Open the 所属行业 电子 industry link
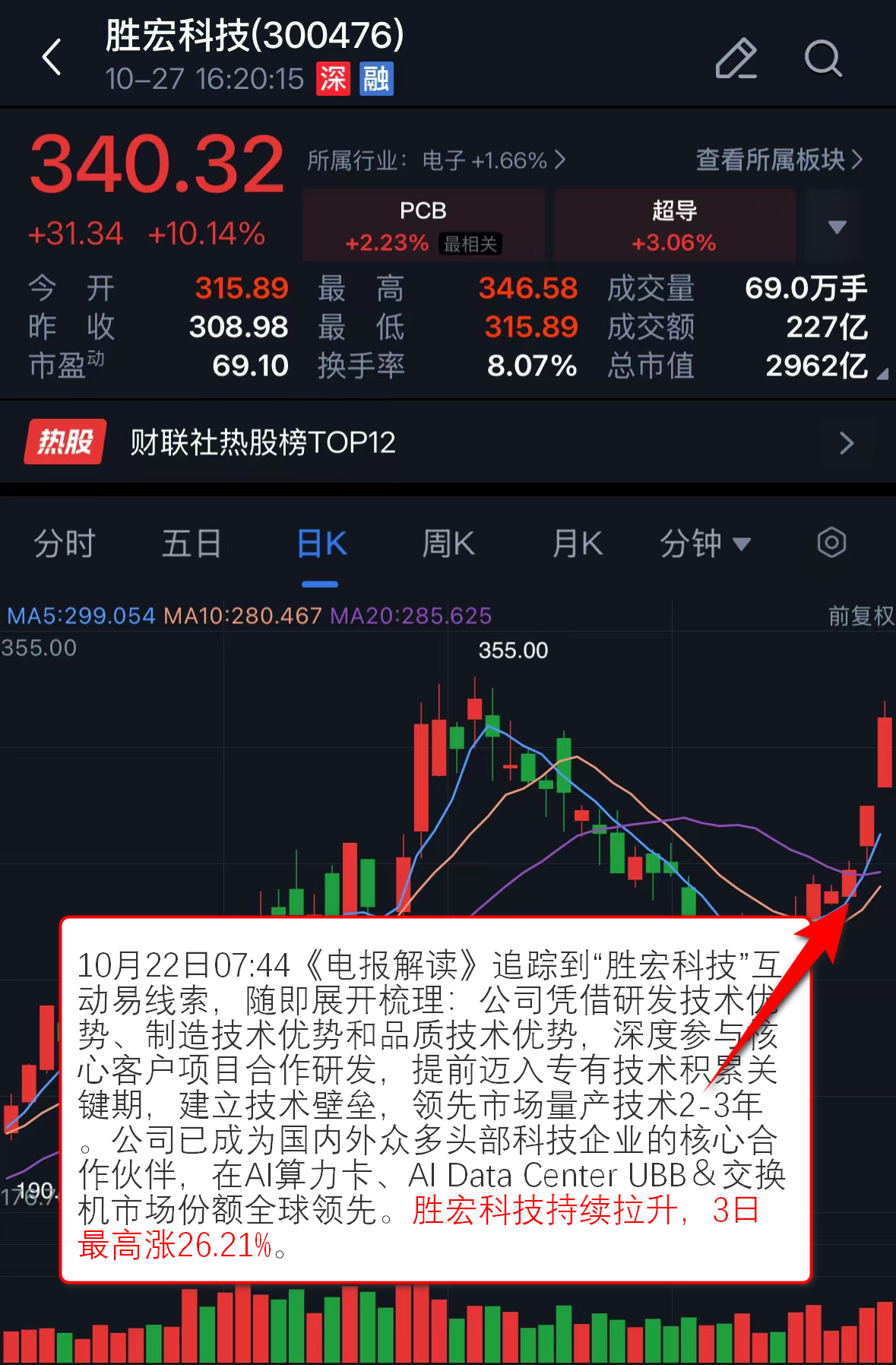896x1365 pixels. point(436,160)
